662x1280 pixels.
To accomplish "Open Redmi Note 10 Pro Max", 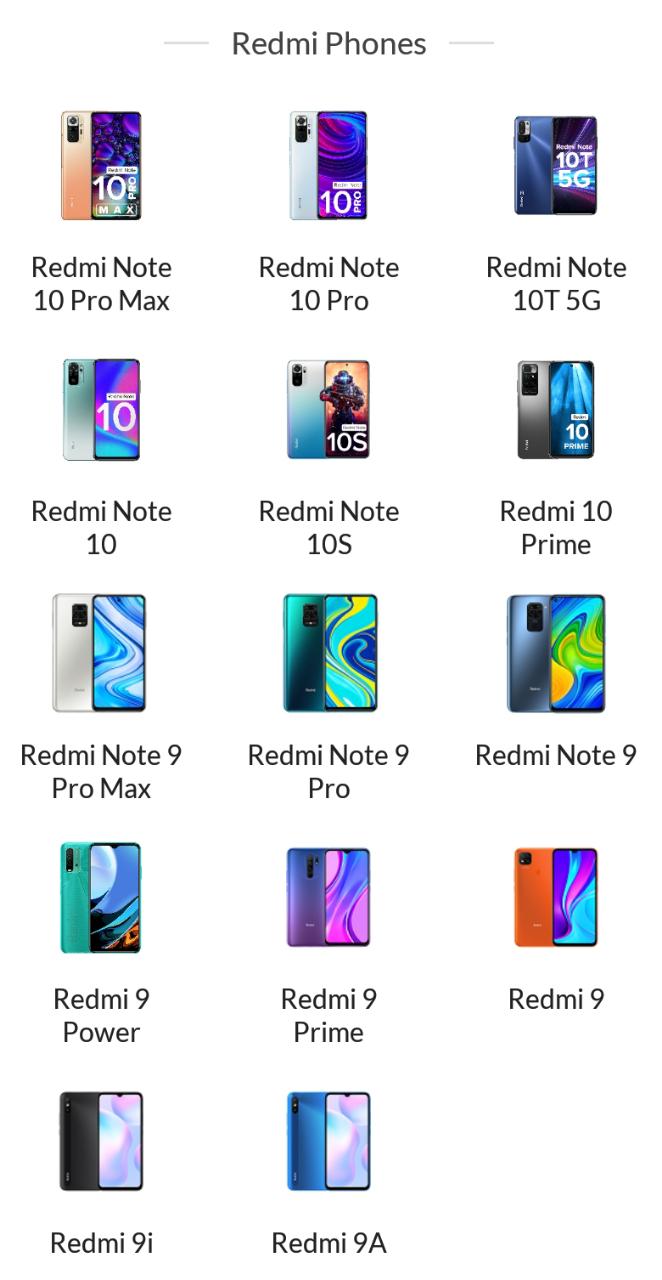I will coord(101,167).
